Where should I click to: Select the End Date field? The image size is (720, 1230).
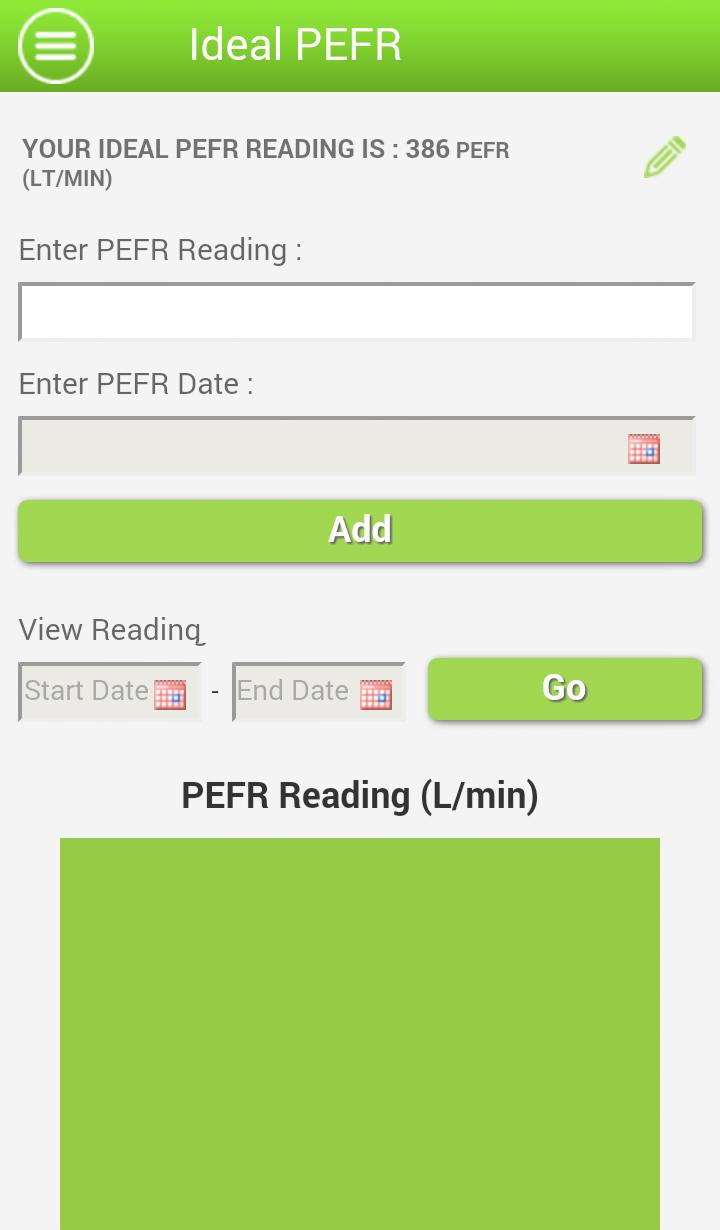point(318,692)
